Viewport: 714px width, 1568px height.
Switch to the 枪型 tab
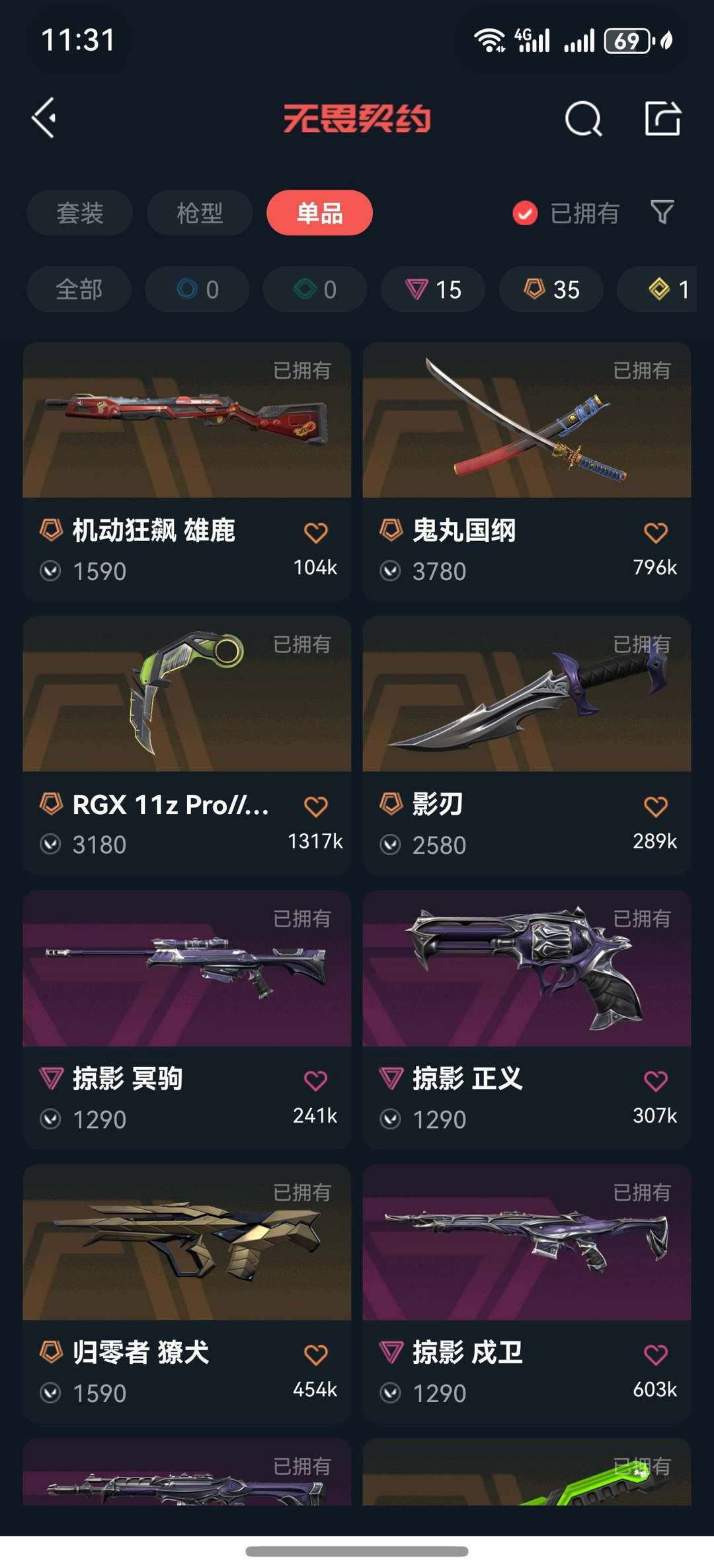tap(198, 212)
